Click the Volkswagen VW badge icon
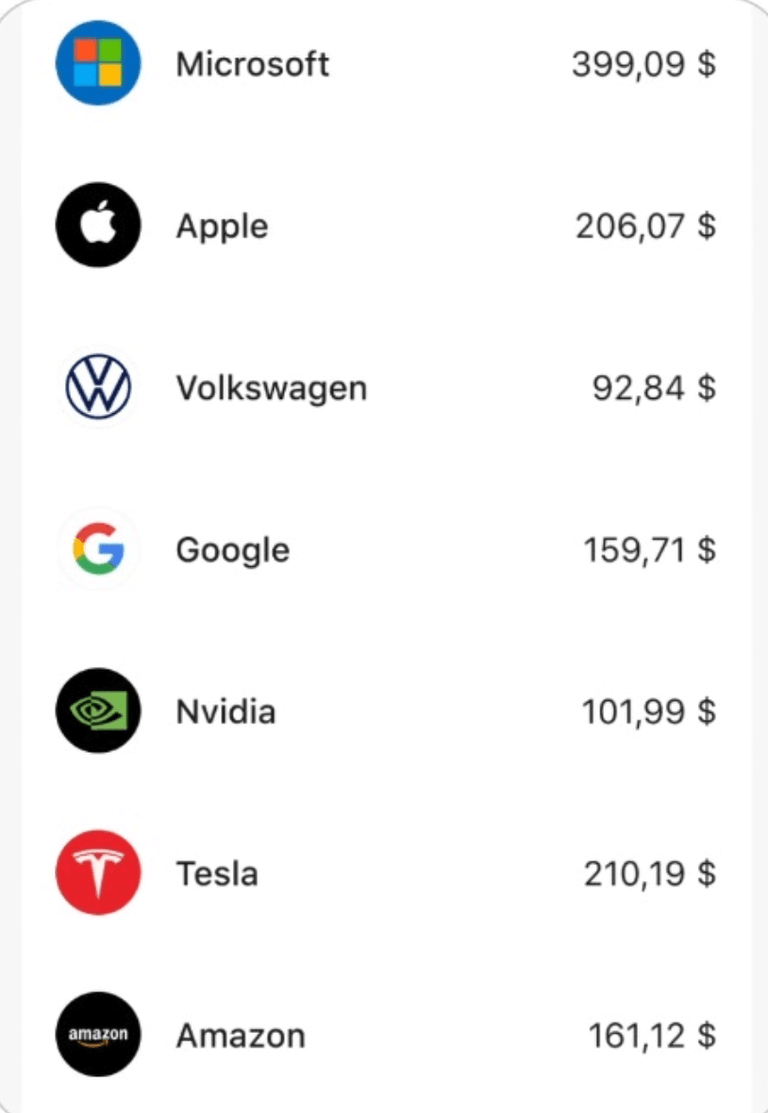 point(97,387)
